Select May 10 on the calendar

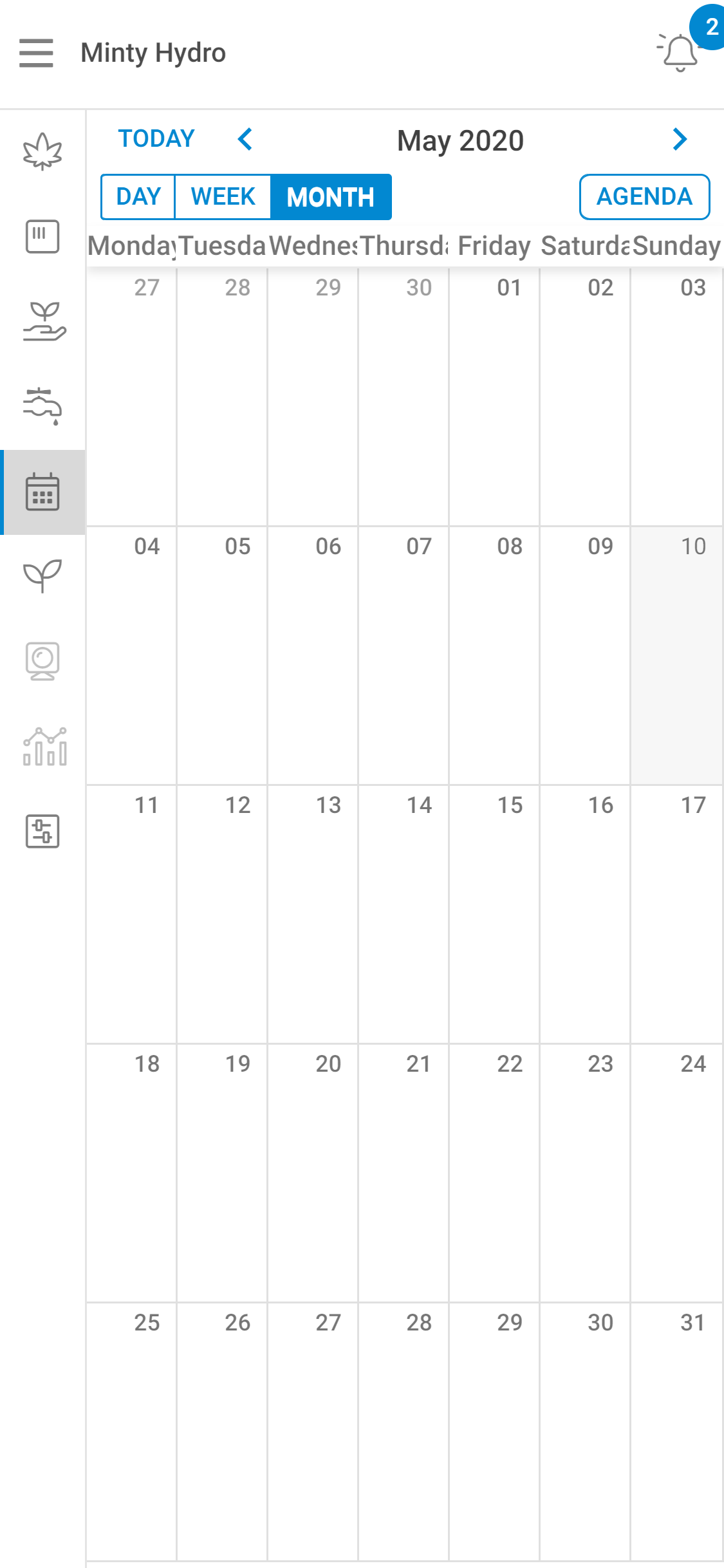(676, 655)
